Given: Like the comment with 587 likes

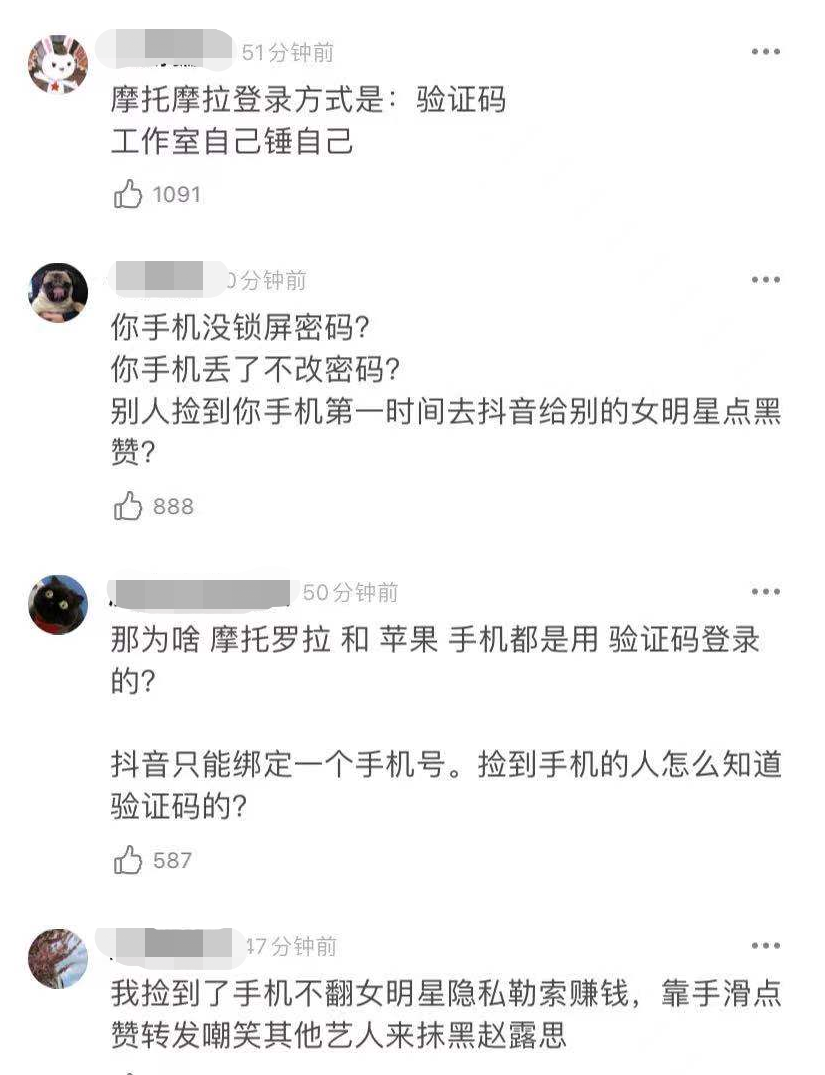Looking at the screenshot, I should [x=128, y=860].
